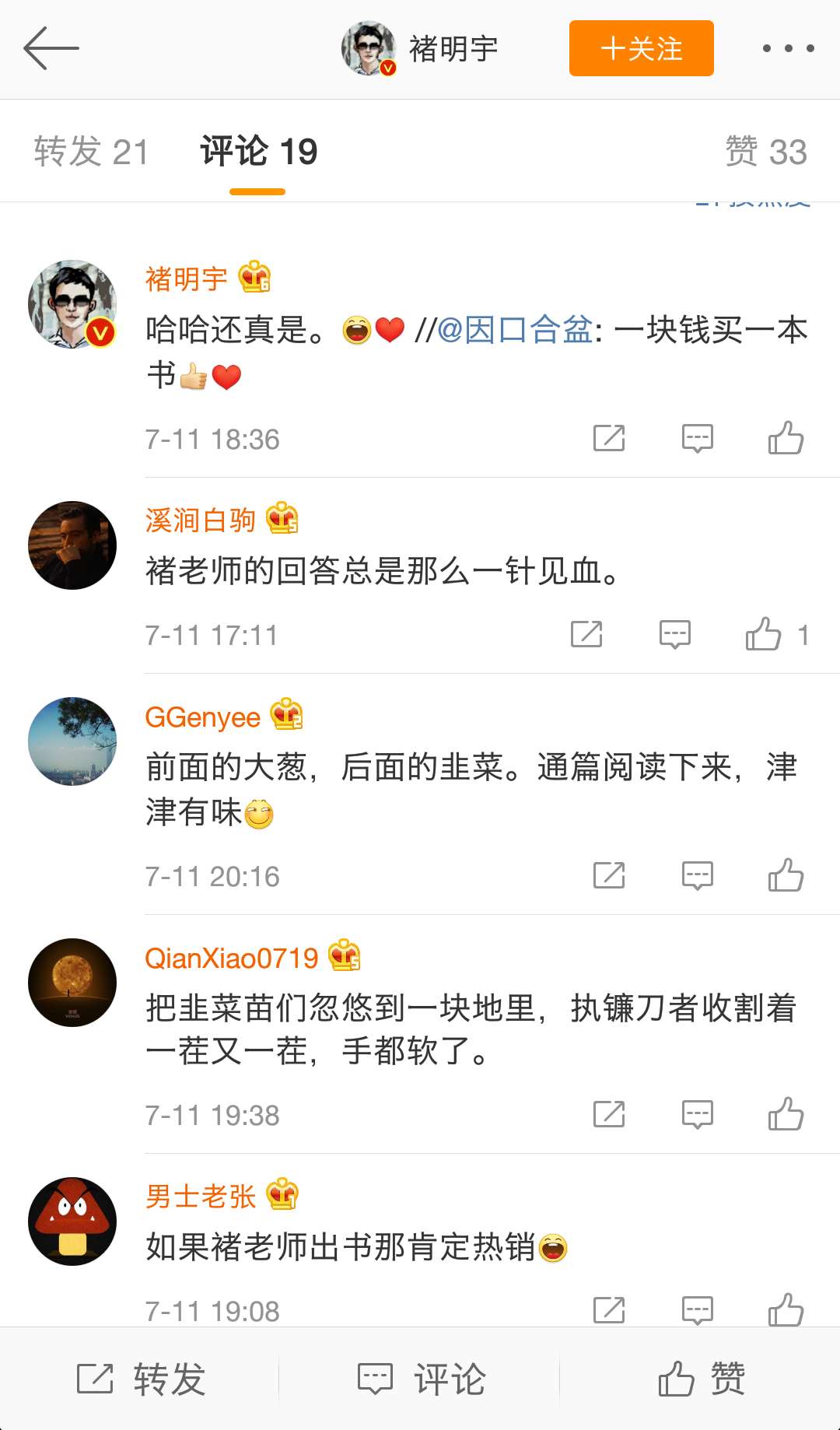Repost GGenyee's comment
Viewport: 840px width, 1430px height.
[609, 875]
